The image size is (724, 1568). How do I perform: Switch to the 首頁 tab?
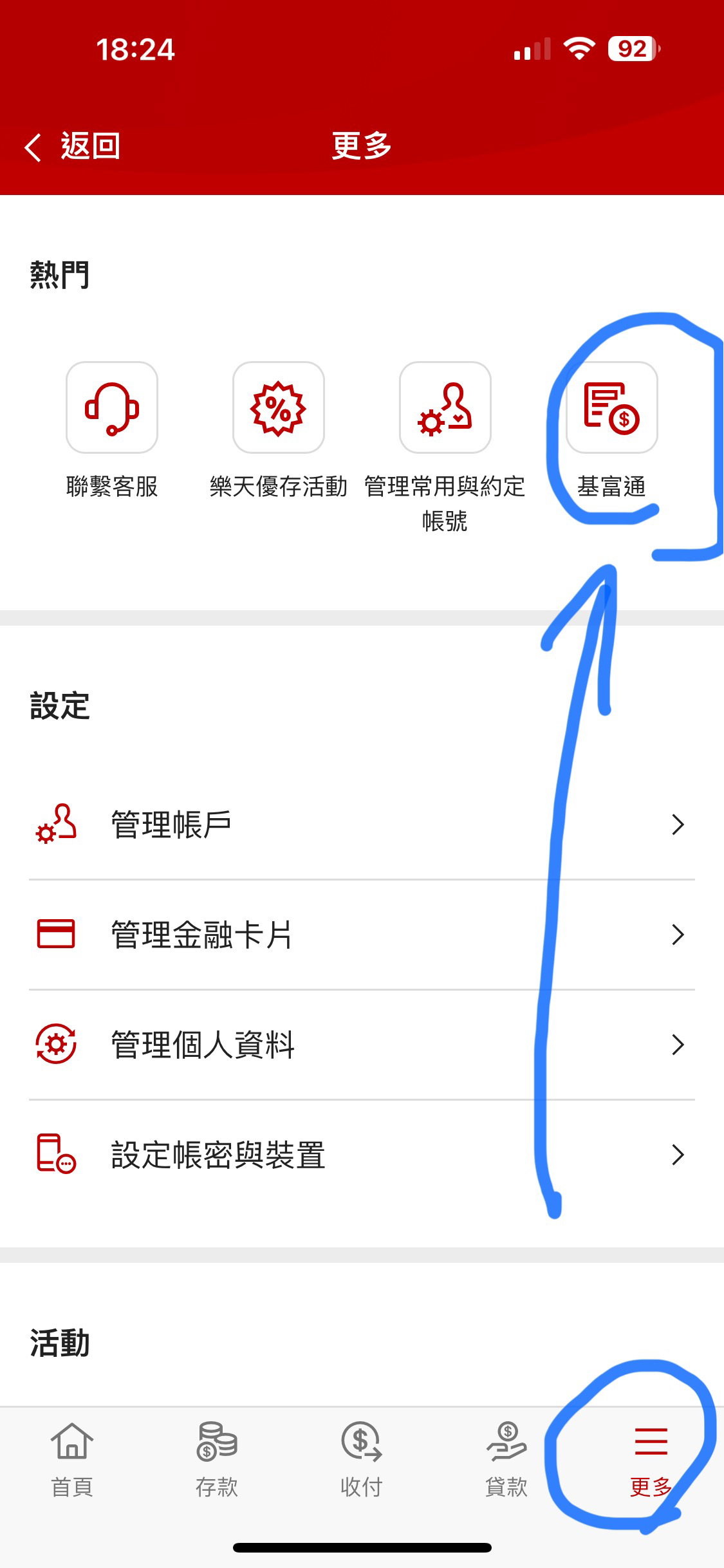click(x=72, y=1459)
